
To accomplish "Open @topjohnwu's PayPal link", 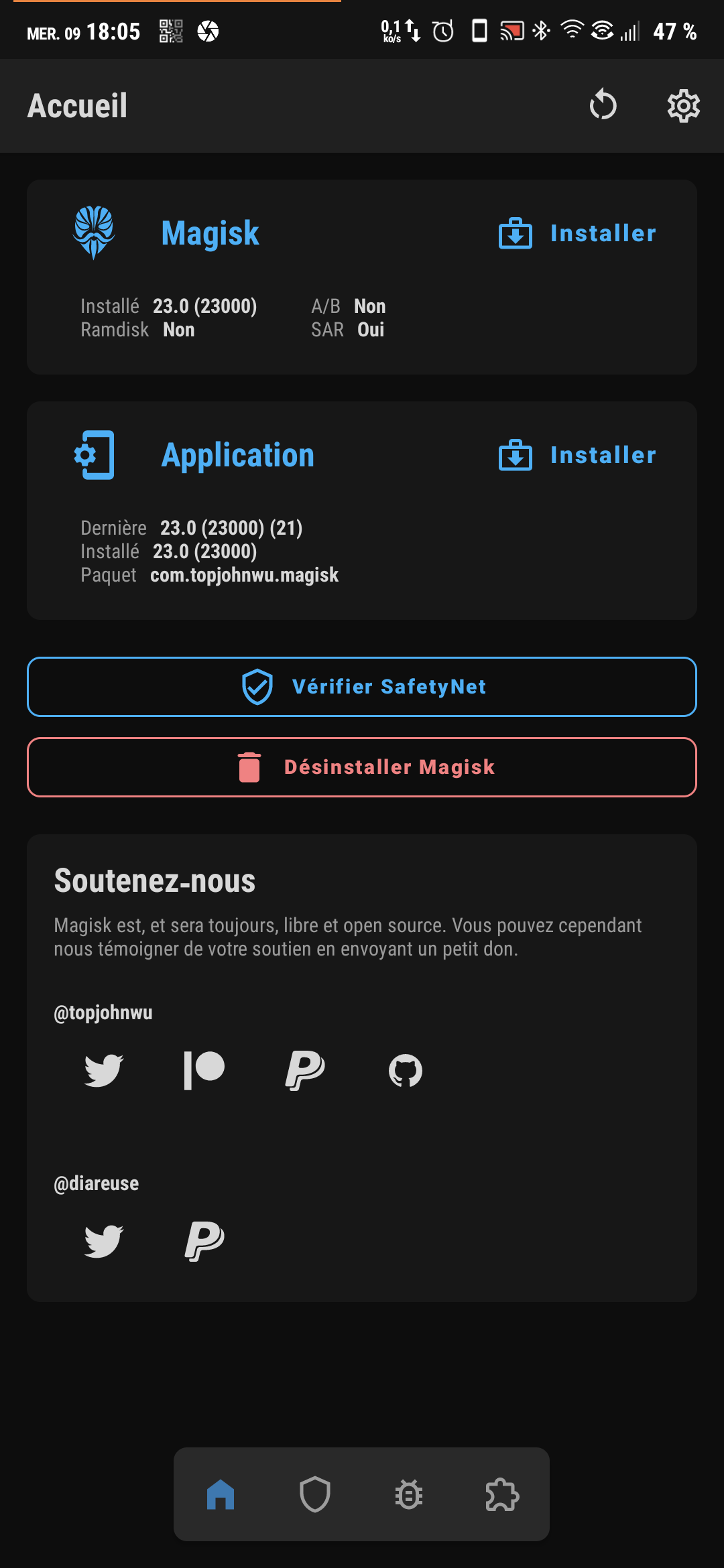I will pyautogui.click(x=305, y=1070).
